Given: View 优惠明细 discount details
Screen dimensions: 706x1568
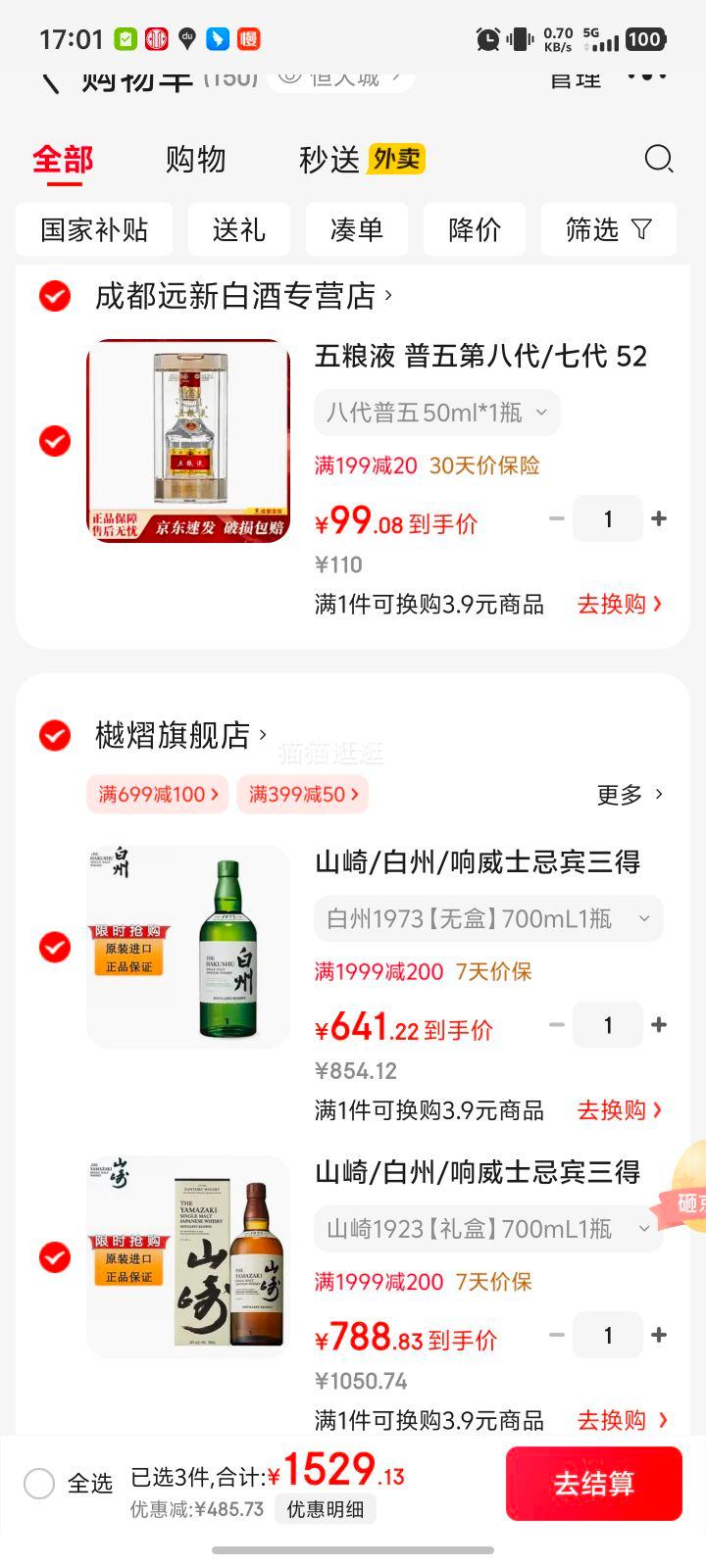Looking at the screenshot, I should coord(325,1510).
